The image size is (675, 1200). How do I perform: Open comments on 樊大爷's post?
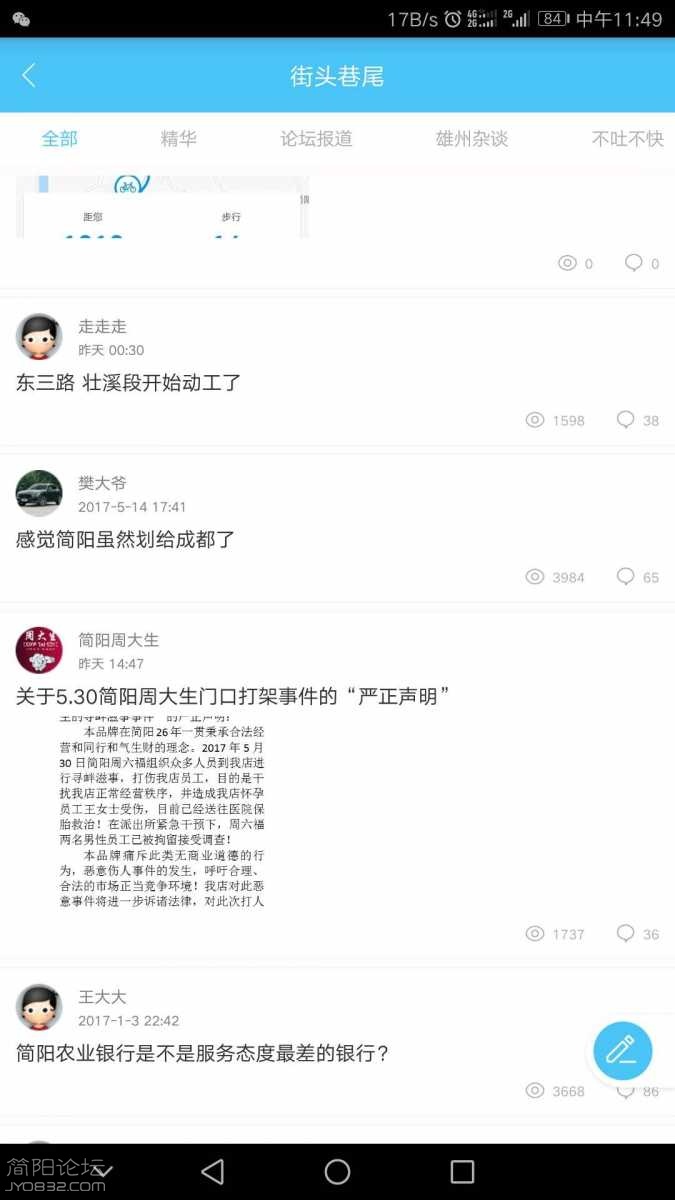click(638, 577)
